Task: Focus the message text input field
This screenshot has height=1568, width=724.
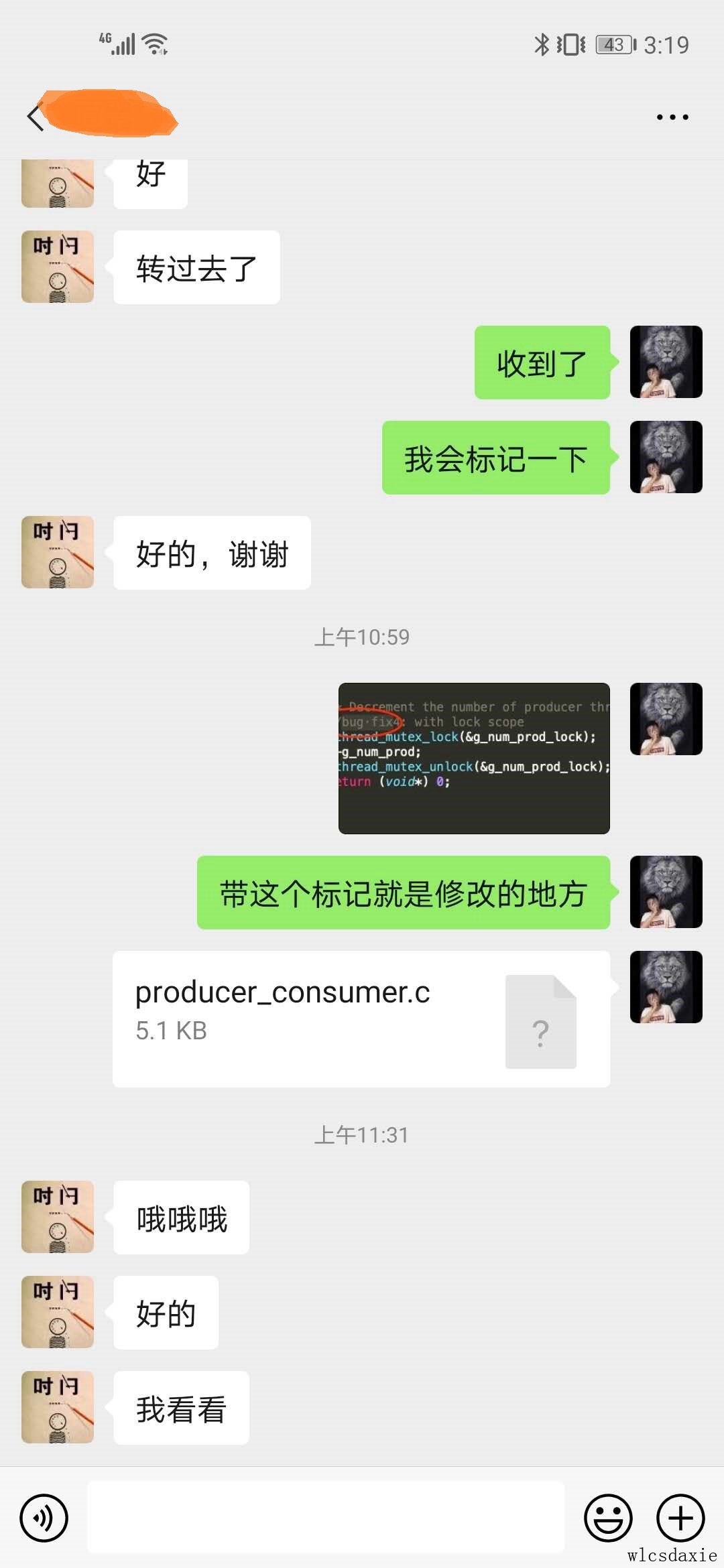Action: click(326, 1518)
